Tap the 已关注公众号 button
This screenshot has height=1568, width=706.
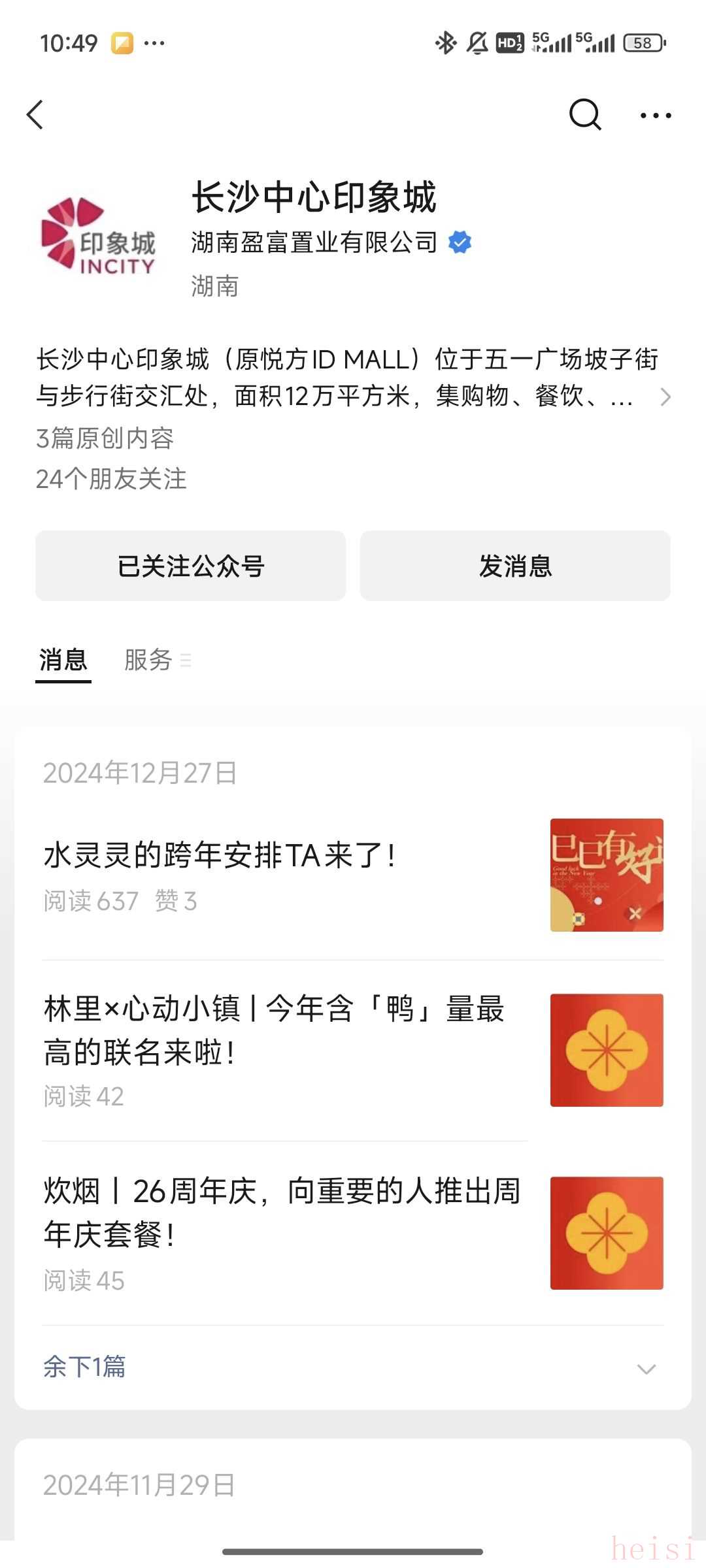[190, 566]
